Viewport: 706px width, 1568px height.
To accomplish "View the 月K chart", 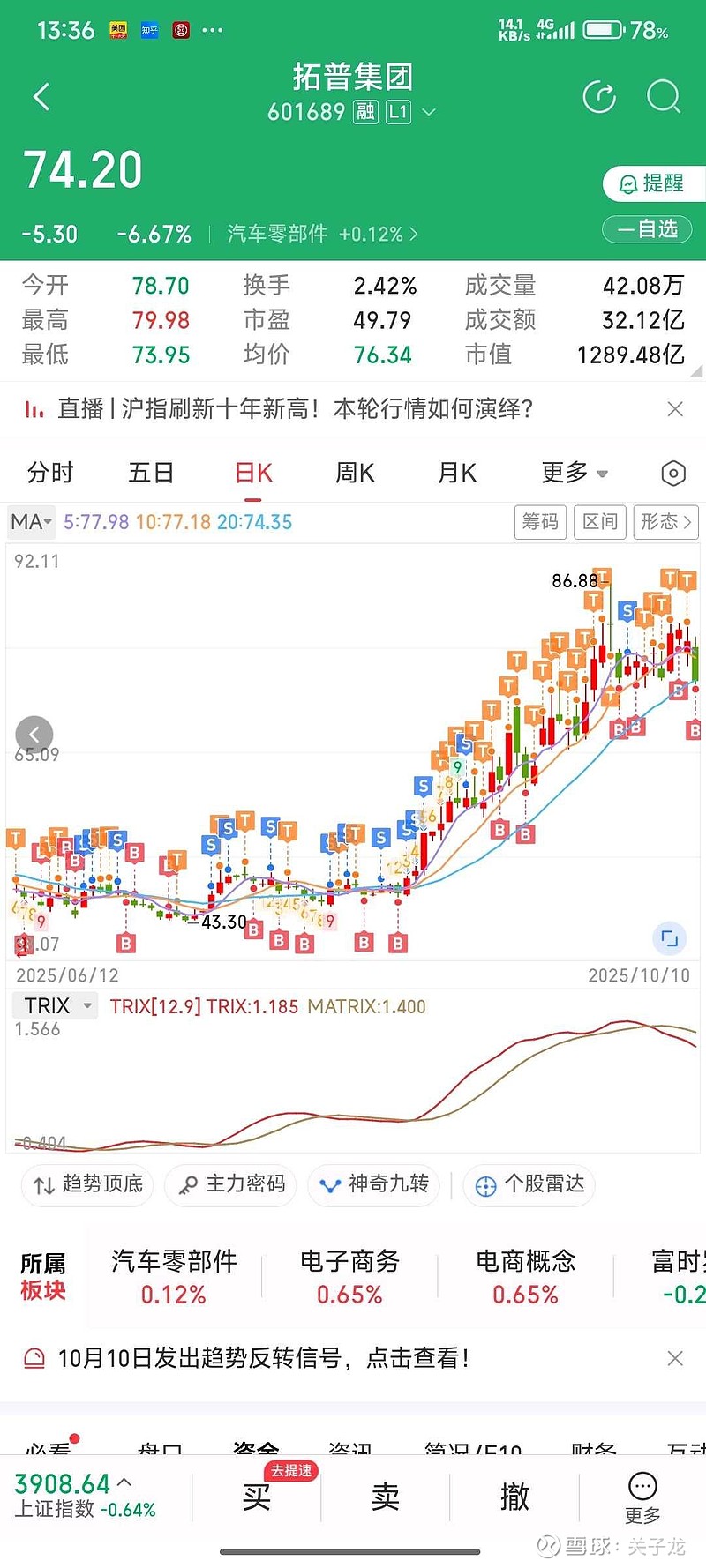I will coord(457,473).
